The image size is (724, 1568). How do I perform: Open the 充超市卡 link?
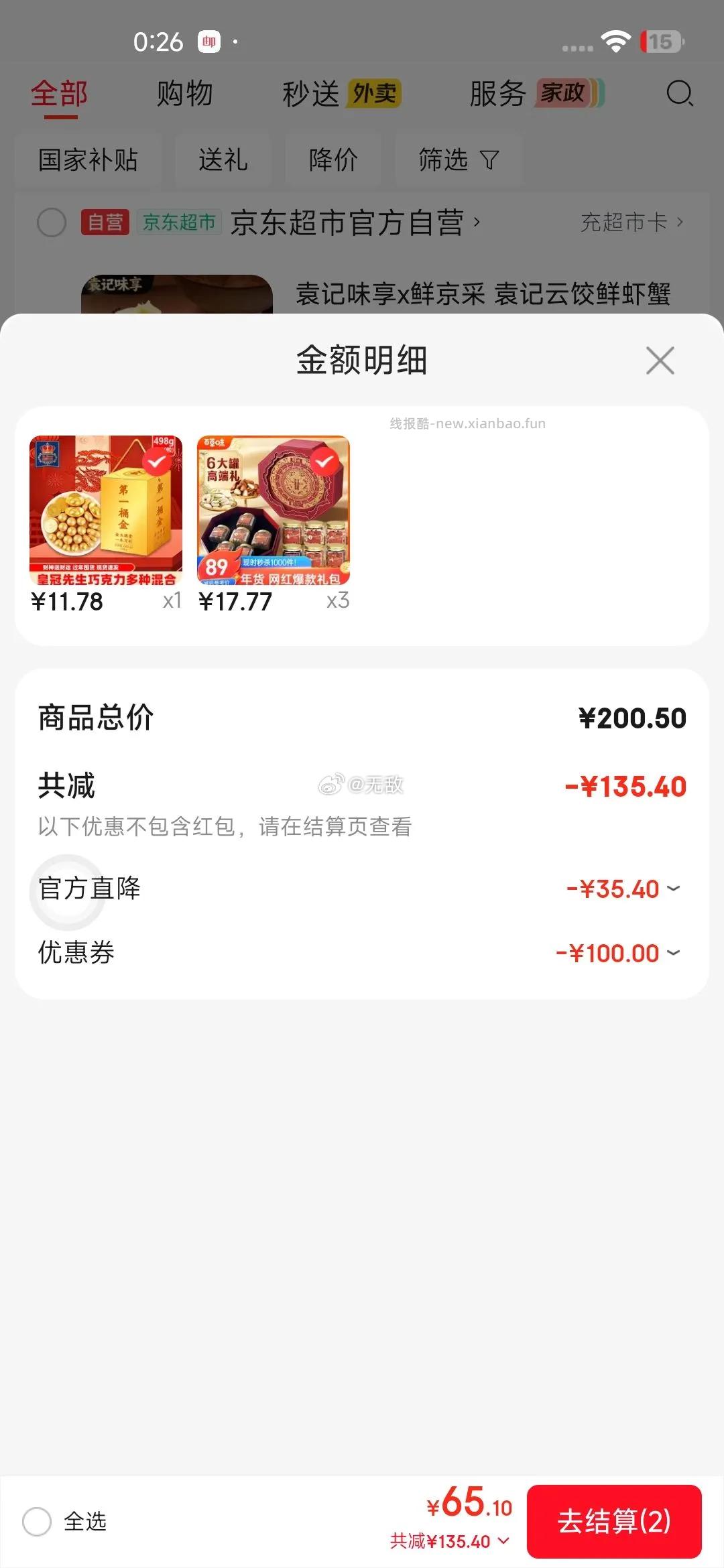pyautogui.click(x=623, y=223)
